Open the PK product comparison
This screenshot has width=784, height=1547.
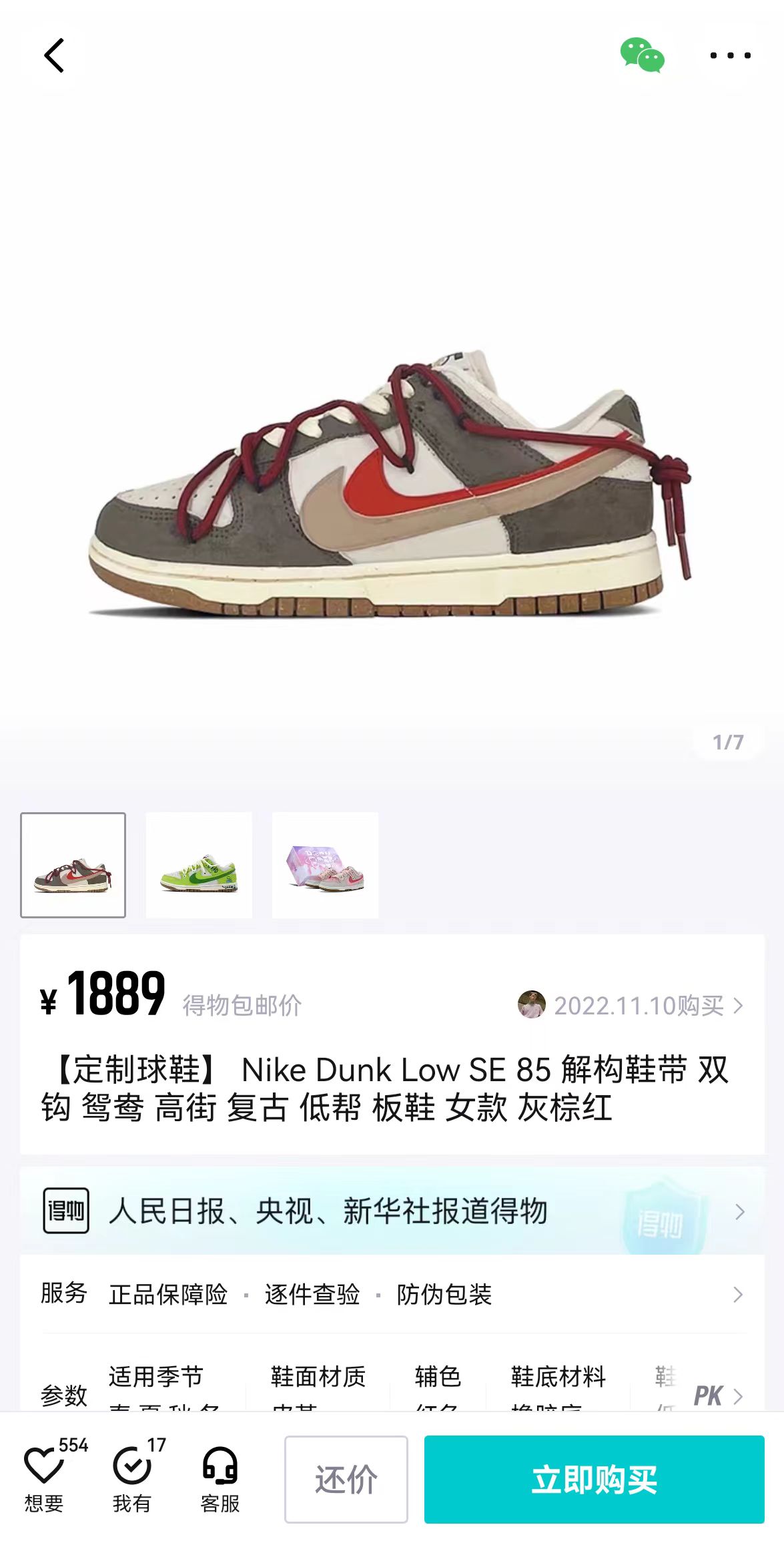coord(718,1396)
